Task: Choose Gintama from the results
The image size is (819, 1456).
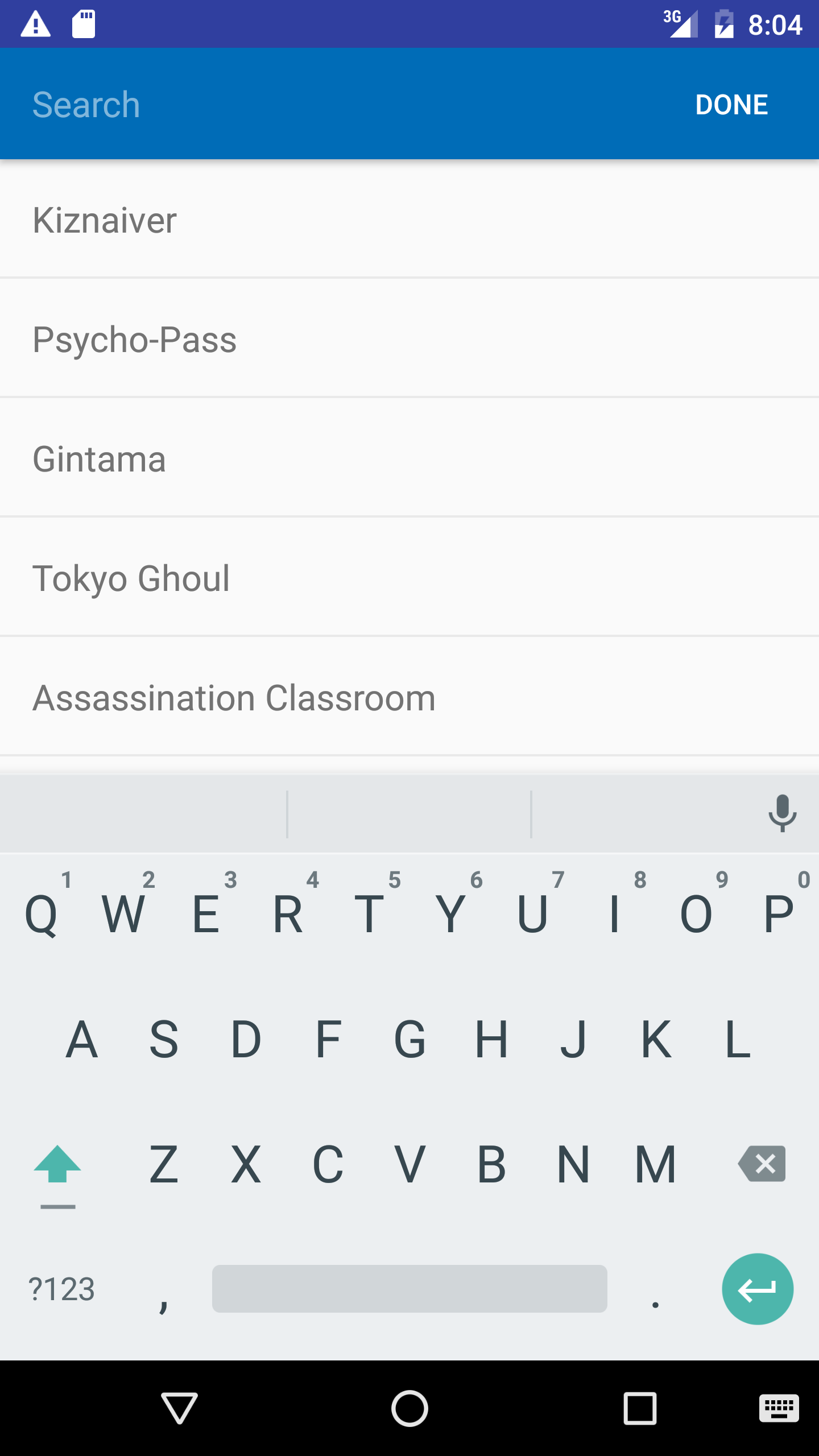Action: coord(409,459)
